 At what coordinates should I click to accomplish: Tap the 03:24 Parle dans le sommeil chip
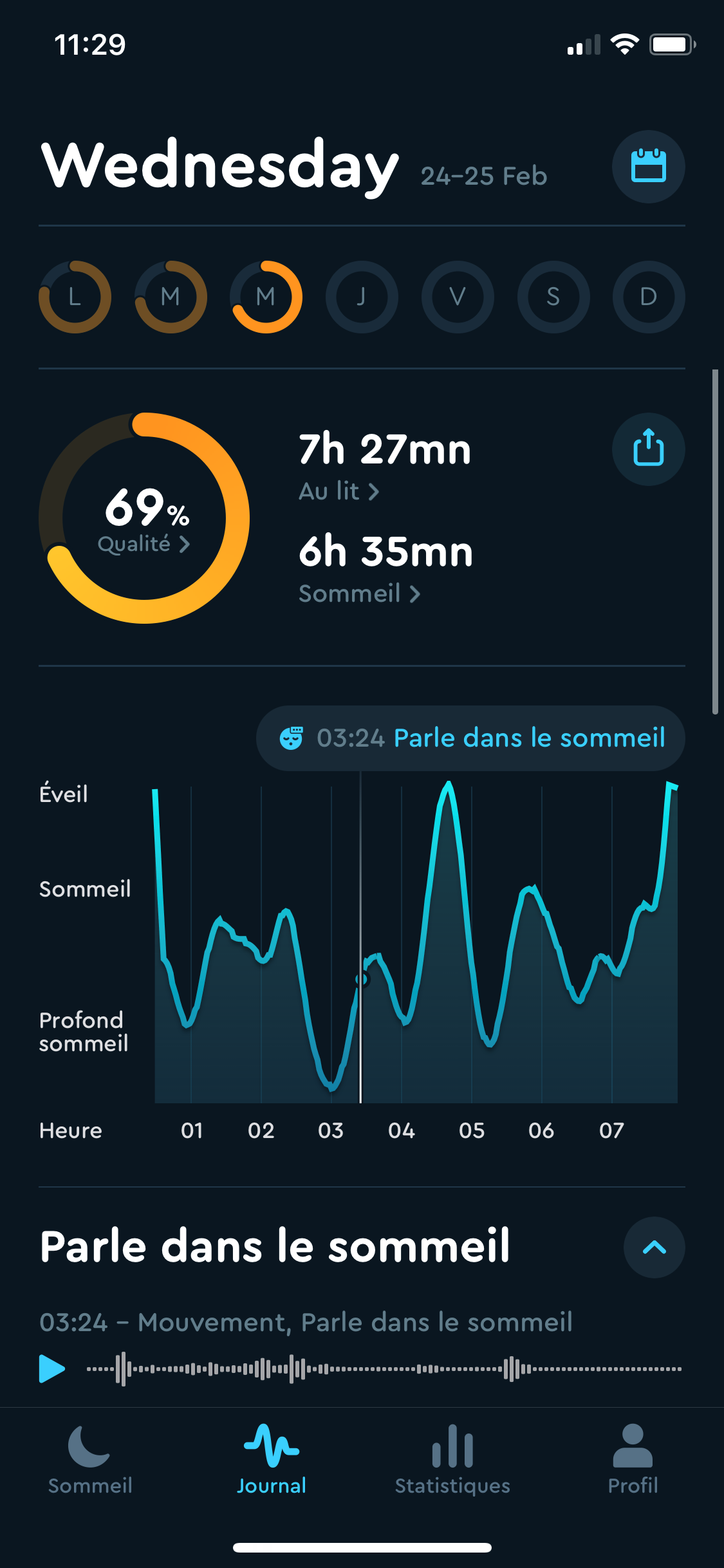pyautogui.click(x=470, y=738)
